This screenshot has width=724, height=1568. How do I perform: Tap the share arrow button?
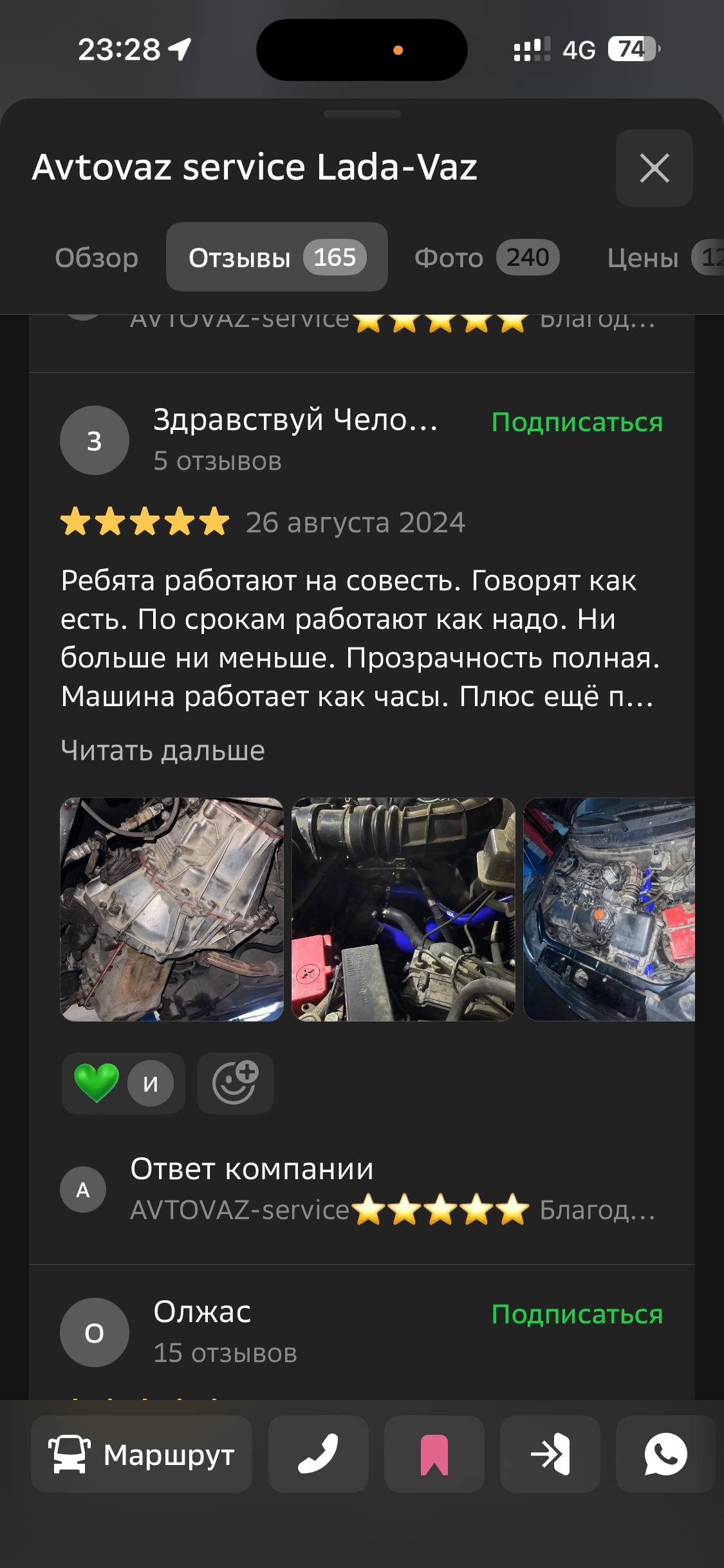click(550, 1454)
